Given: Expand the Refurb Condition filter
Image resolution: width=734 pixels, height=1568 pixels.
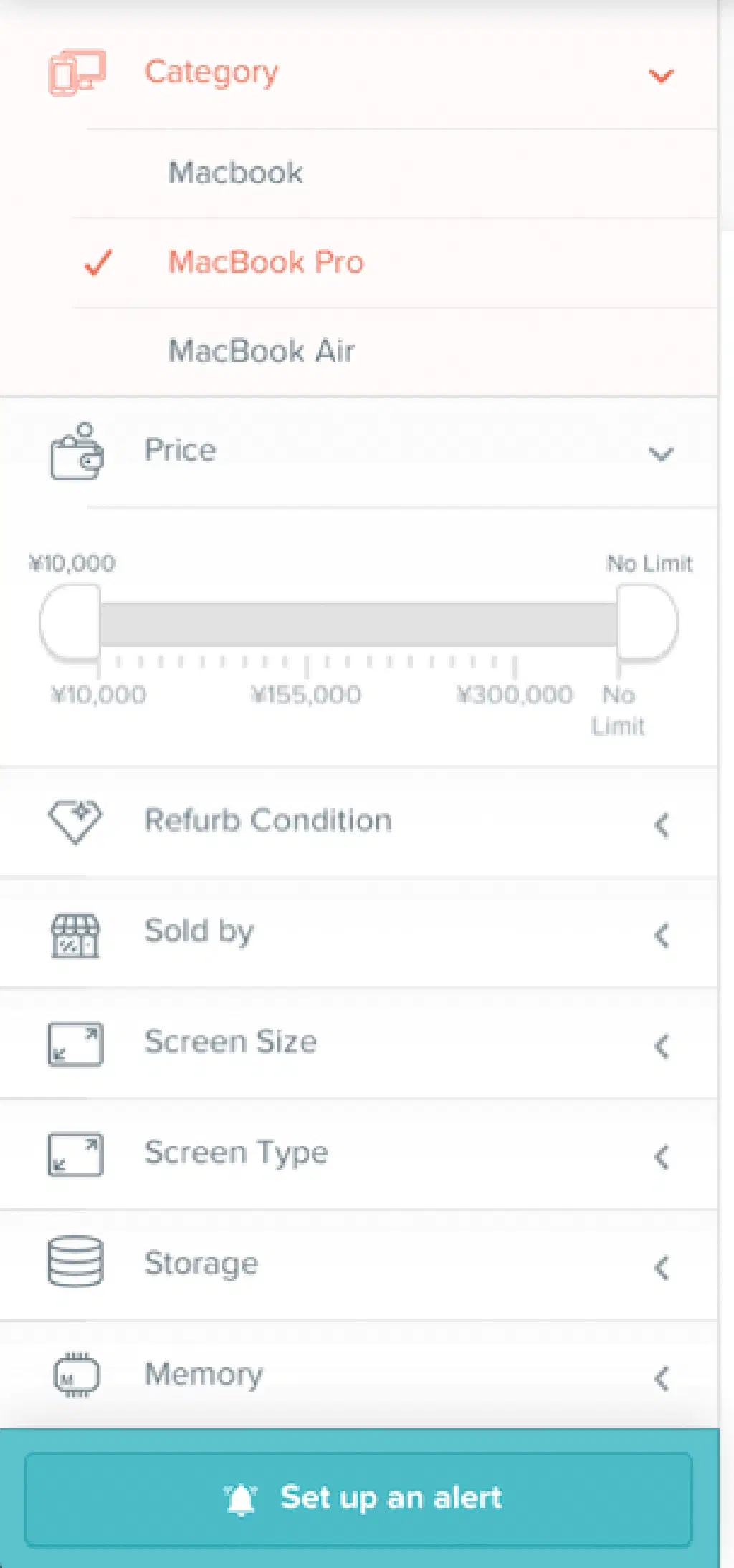Looking at the screenshot, I should [x=661, y=824].
